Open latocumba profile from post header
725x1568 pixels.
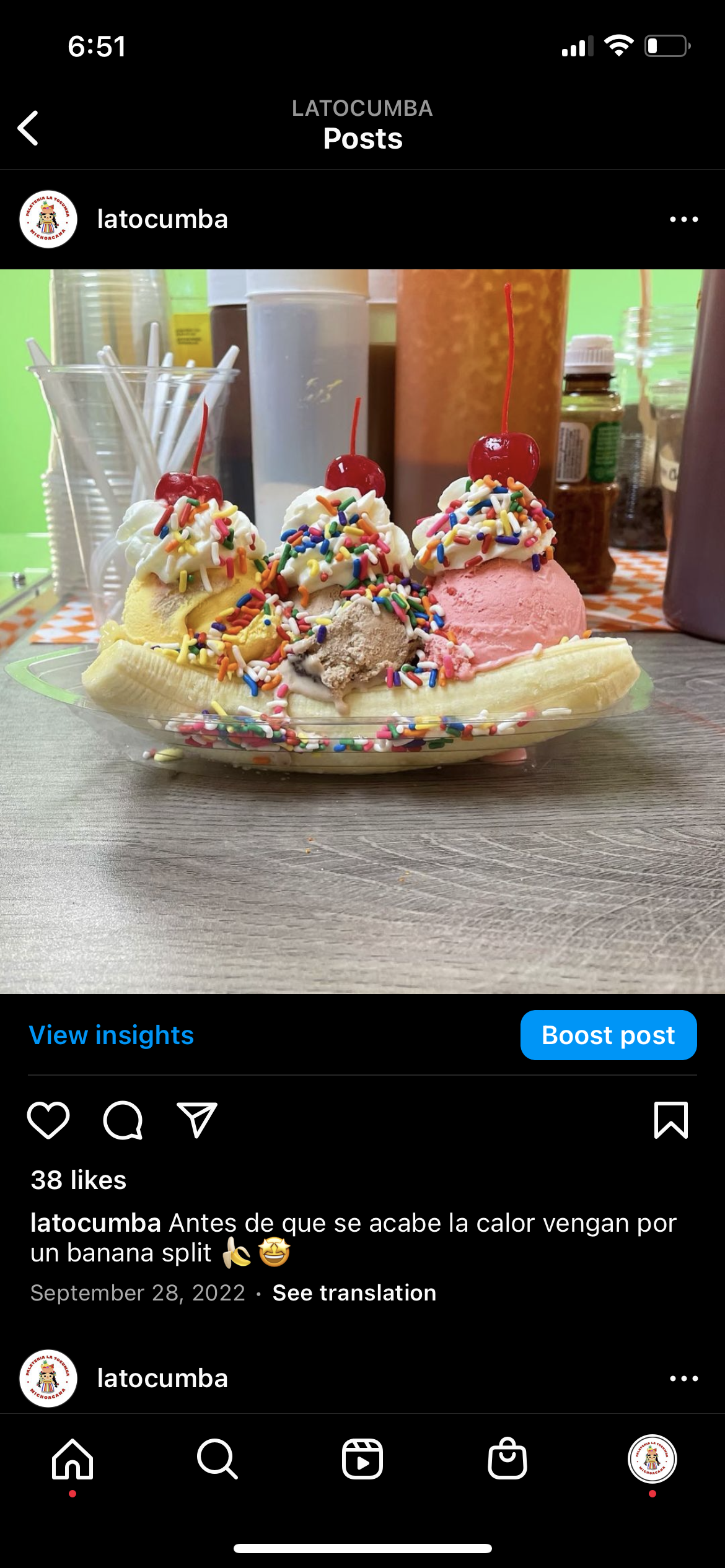(x=162, y=219)
